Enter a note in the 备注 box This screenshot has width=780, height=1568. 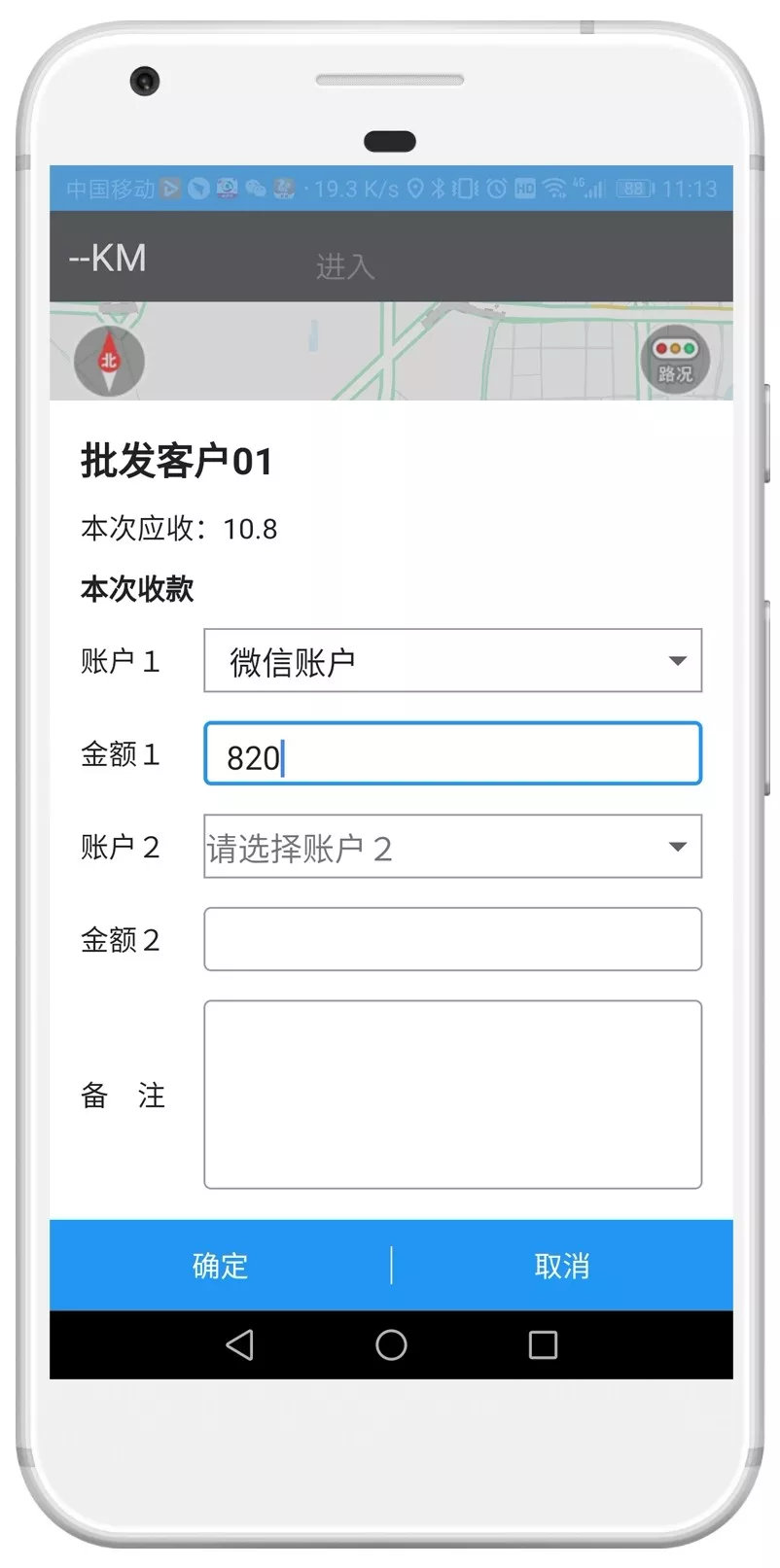click(x=452, y=1095)
